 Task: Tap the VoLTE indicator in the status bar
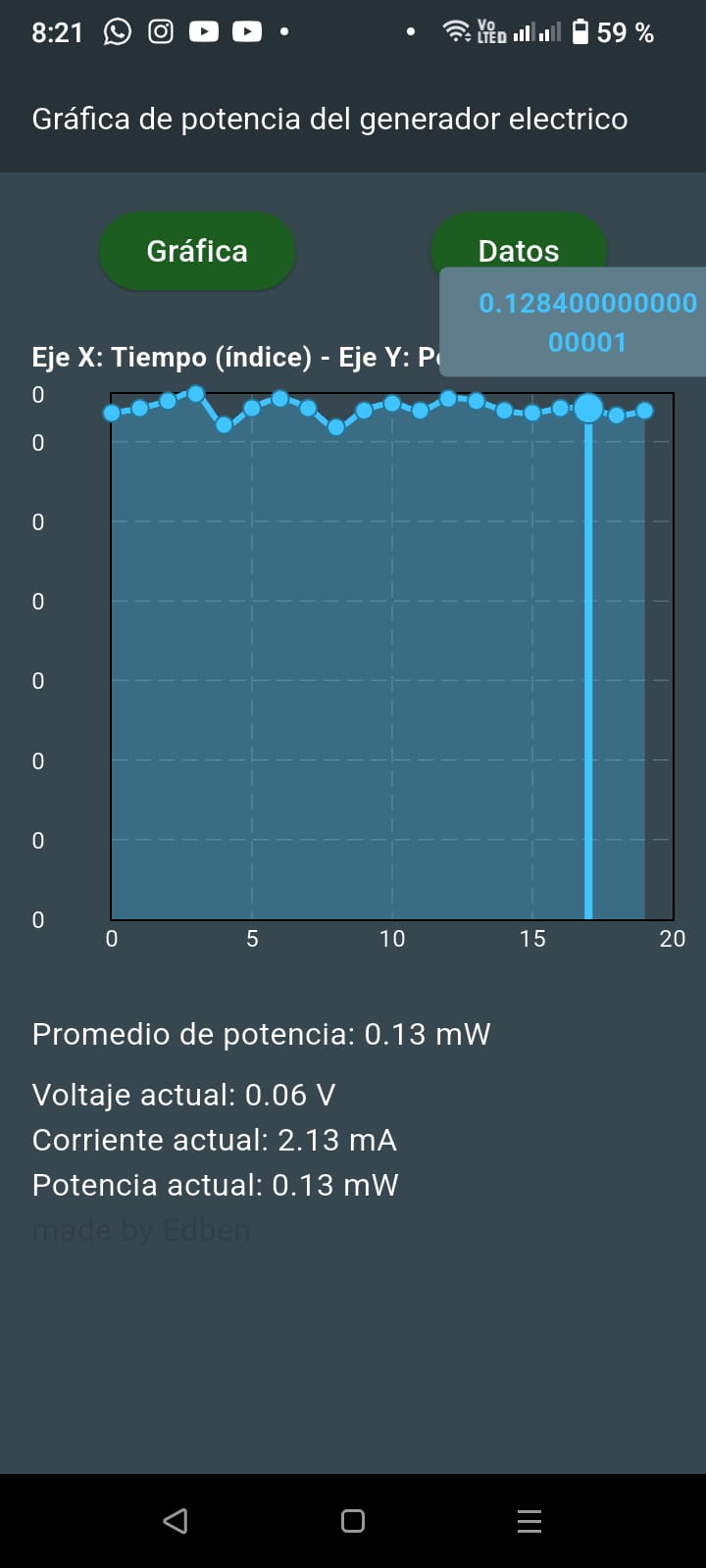pyautogui.click(x=490, y=31)
